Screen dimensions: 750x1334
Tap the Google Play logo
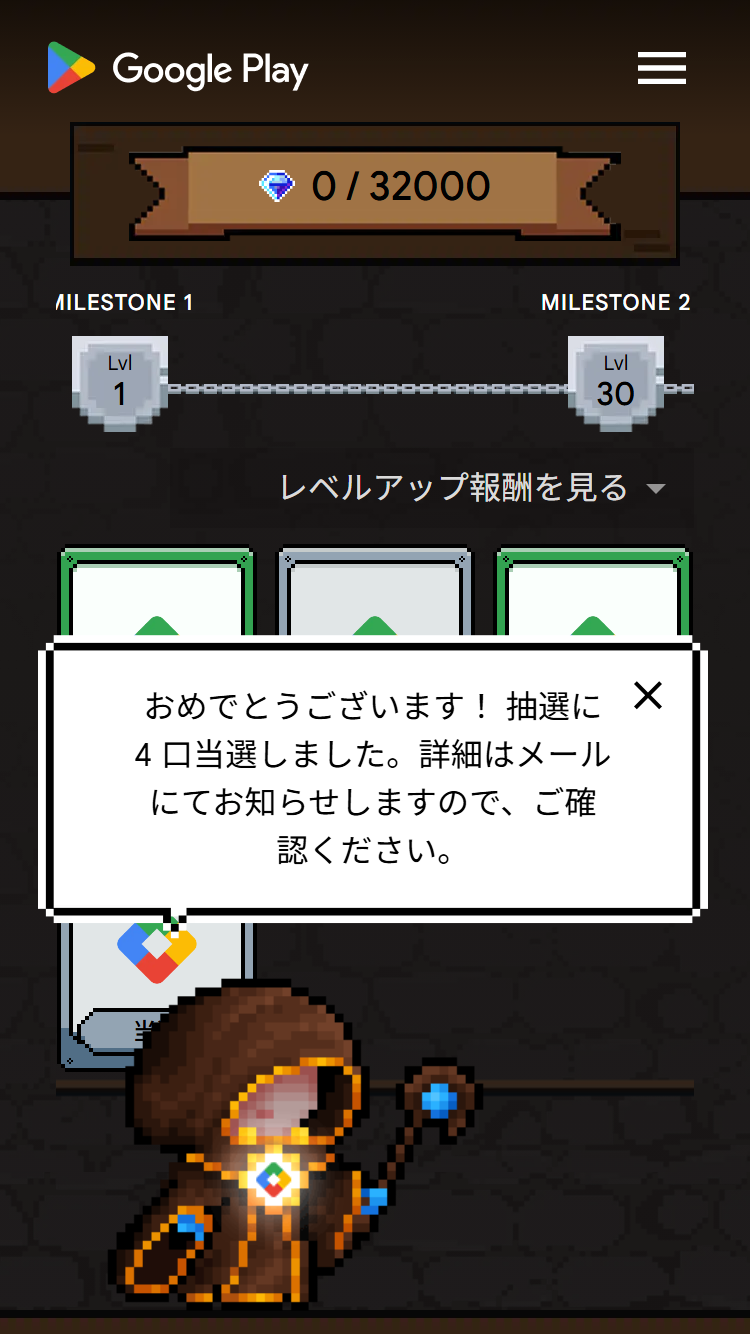[178, 69]
